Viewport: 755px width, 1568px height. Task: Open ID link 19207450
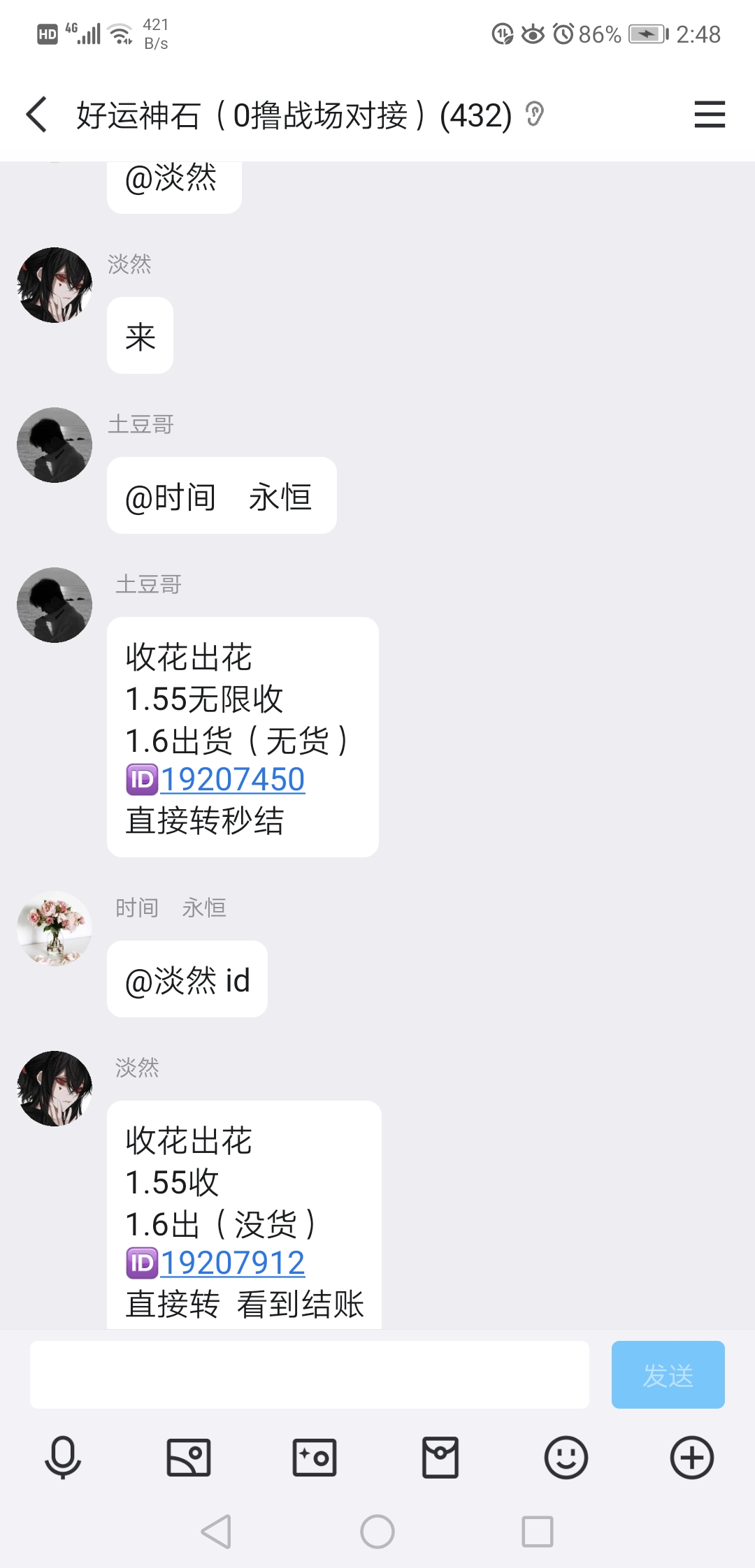point(233,779)
